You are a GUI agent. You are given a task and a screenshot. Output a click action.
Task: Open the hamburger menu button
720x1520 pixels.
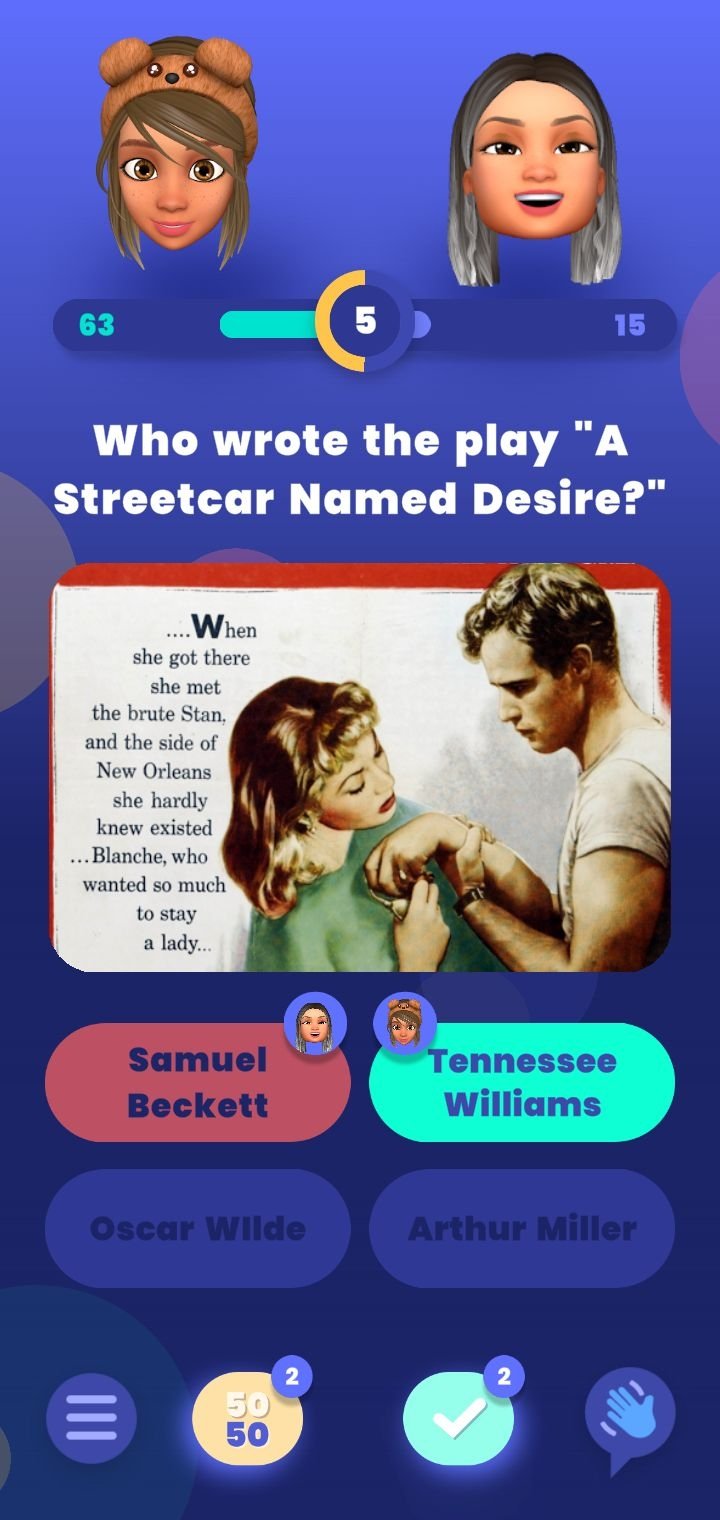91,1419
